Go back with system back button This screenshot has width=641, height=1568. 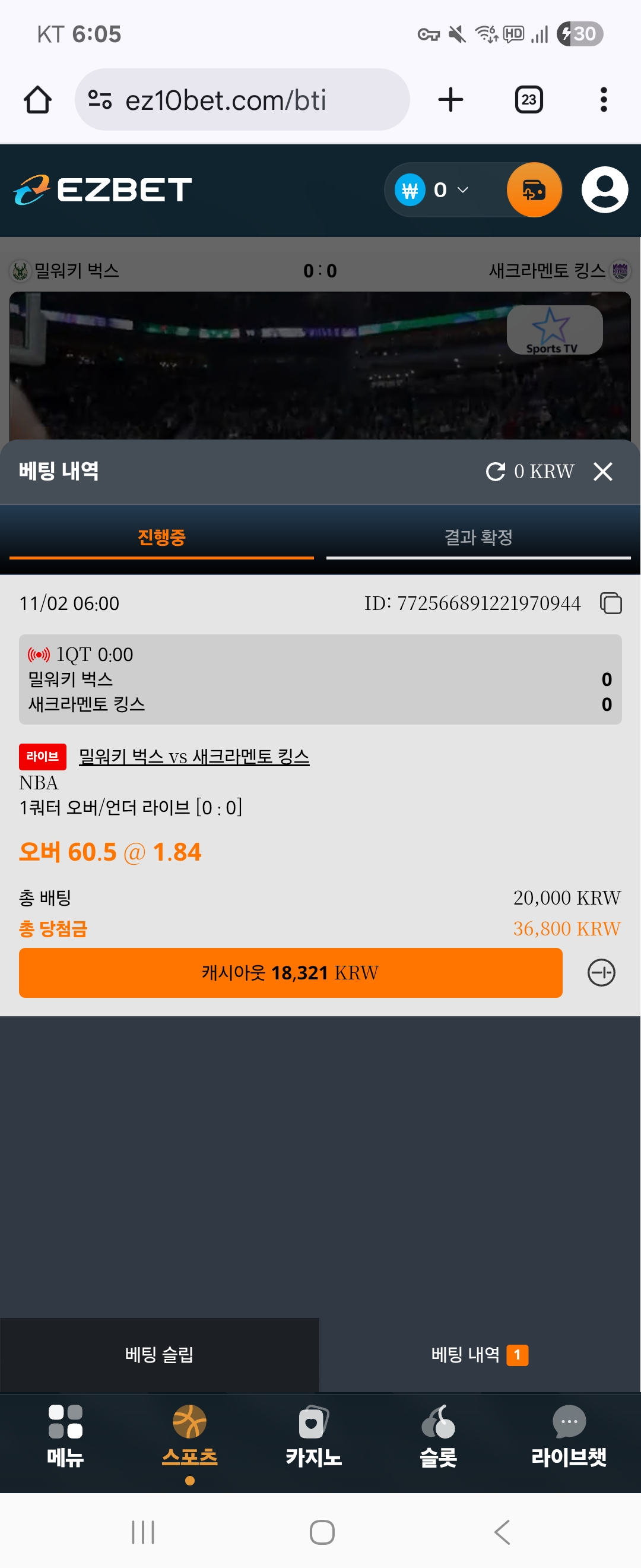[502, 1532]
